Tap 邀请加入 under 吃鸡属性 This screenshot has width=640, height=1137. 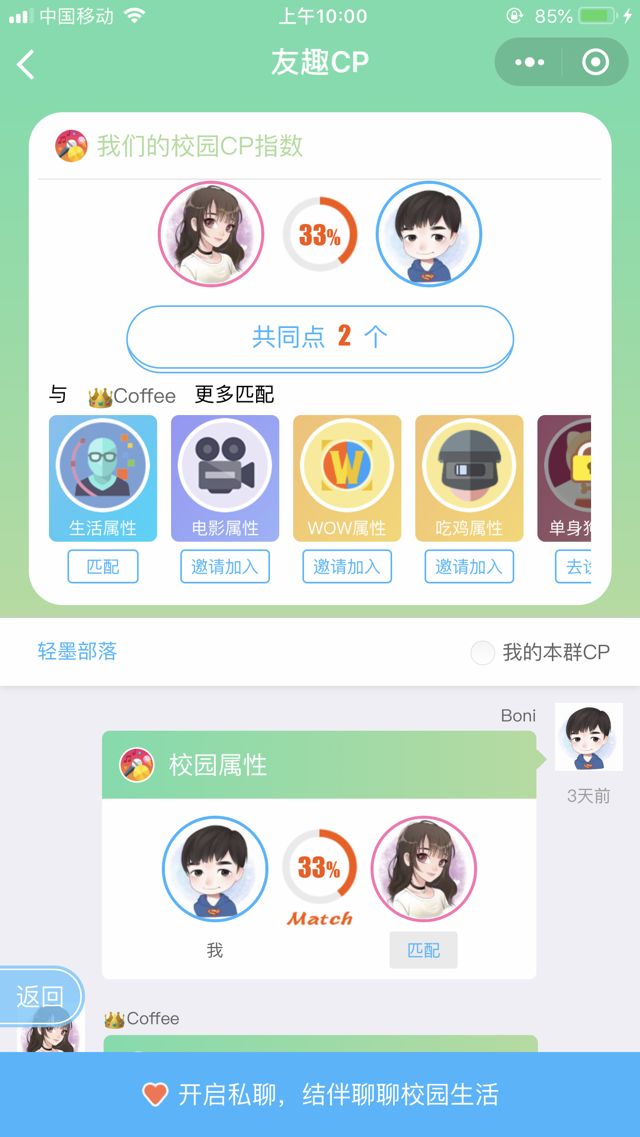[x=469, y=566]
